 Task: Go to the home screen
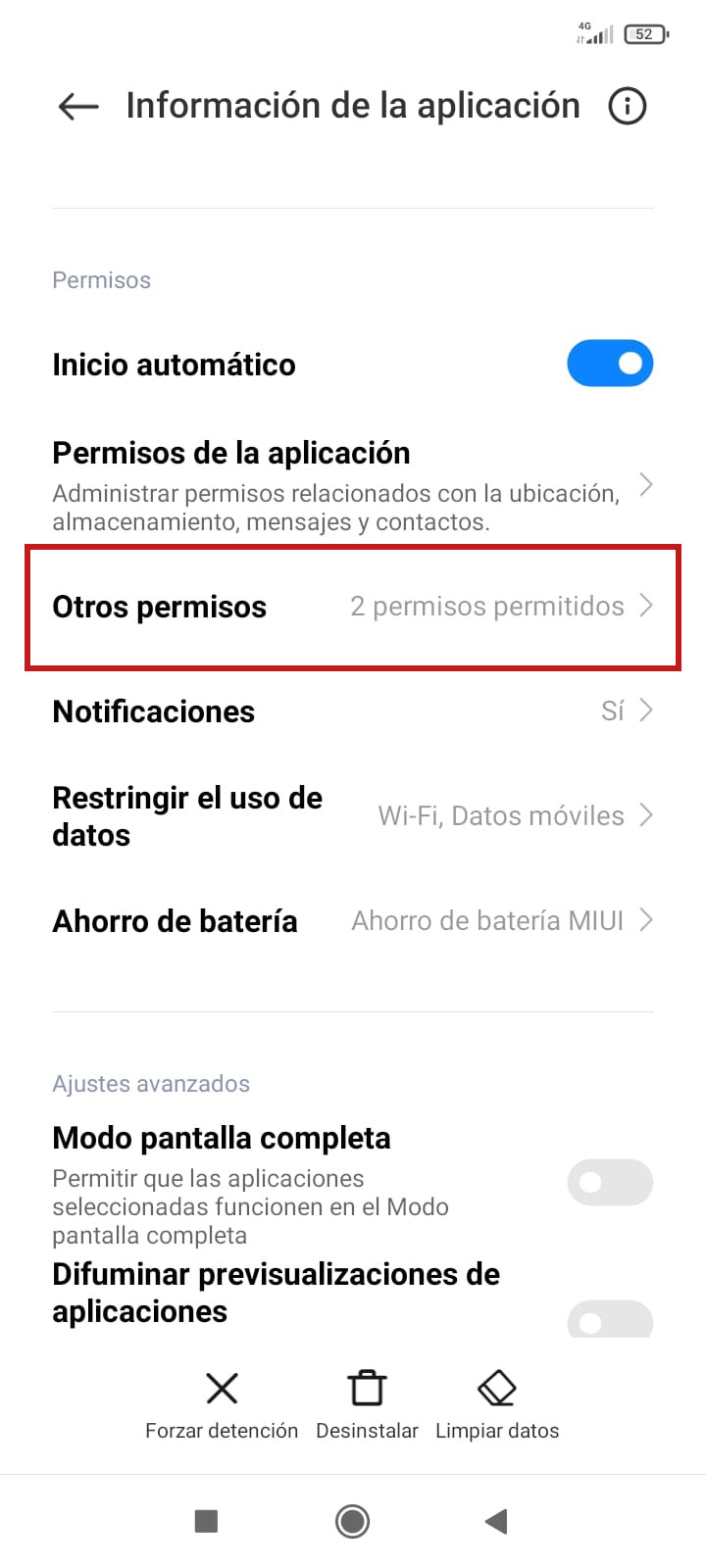click(x=352, y=1521)
